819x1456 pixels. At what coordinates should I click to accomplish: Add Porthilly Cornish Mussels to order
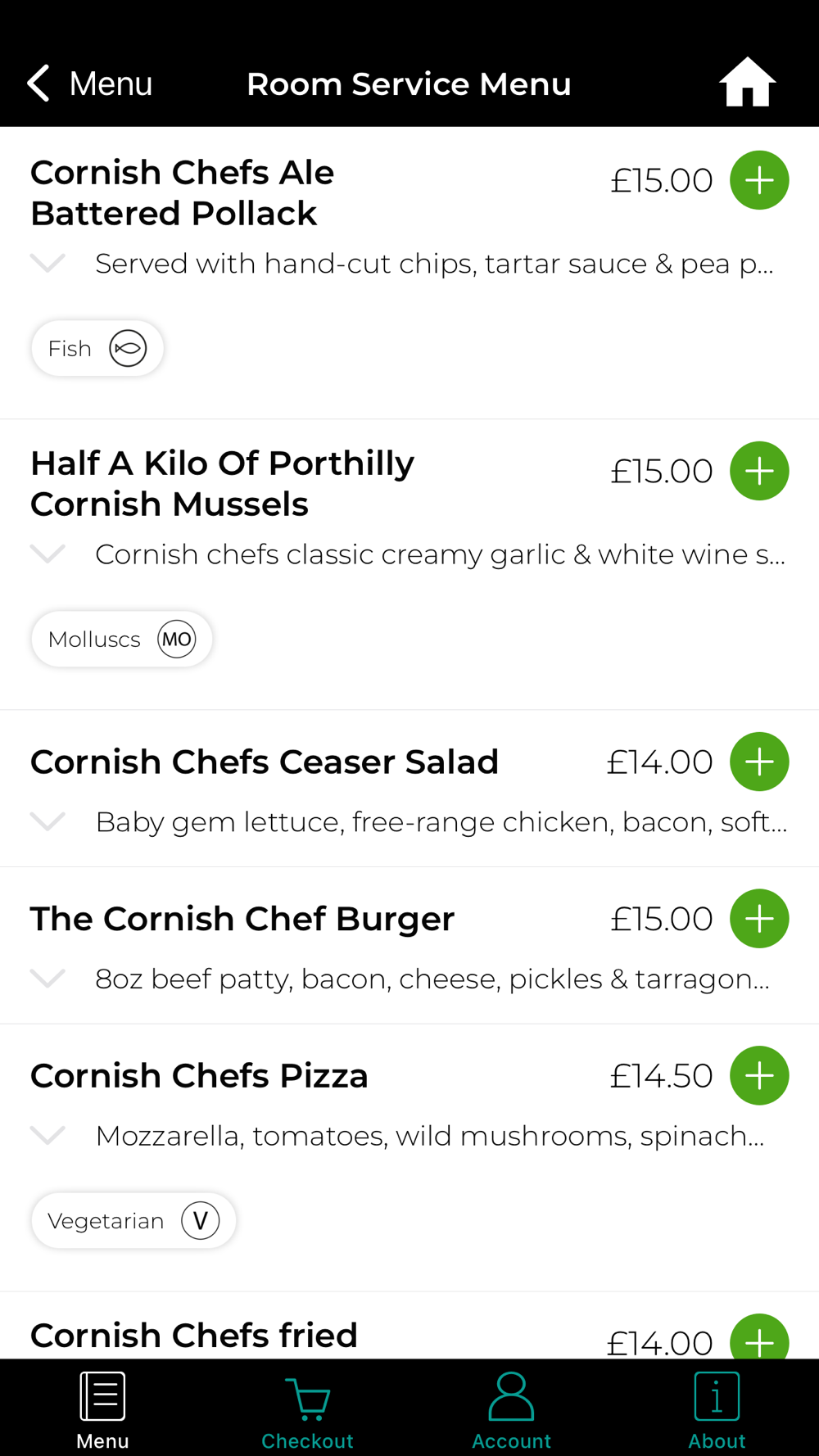coord(759,471)
